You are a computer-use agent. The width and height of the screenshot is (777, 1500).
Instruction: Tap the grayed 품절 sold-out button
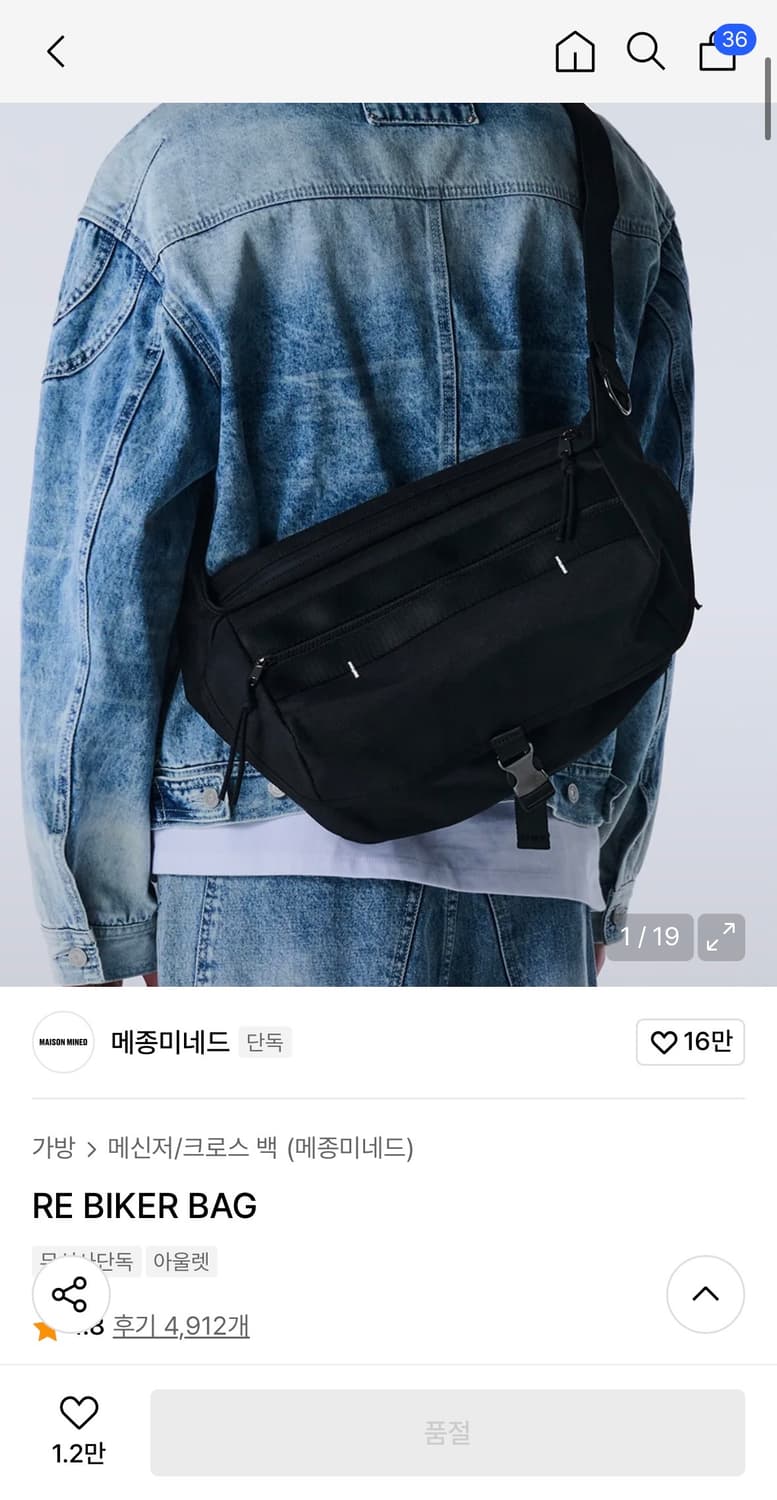coord(448,1431)
